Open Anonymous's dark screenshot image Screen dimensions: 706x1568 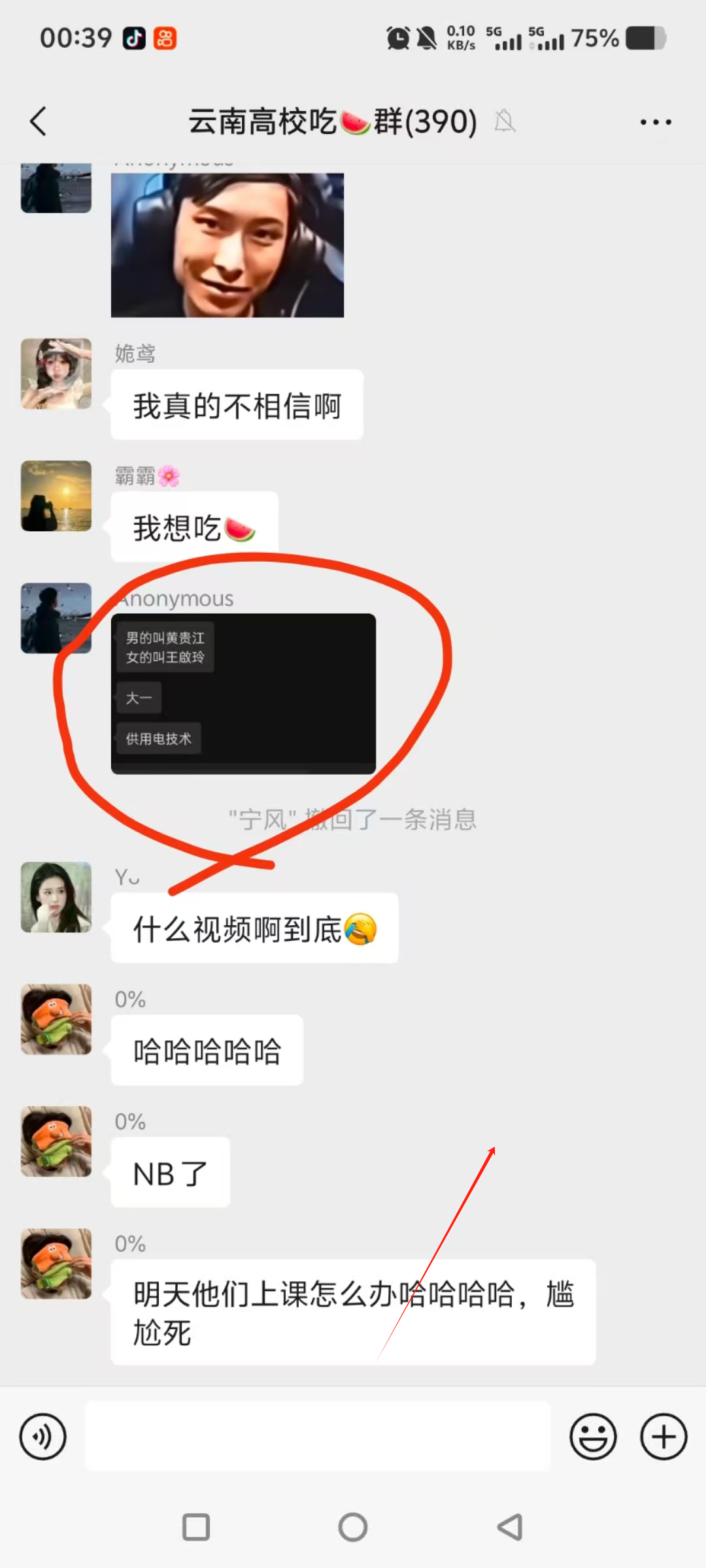point(243,694)
